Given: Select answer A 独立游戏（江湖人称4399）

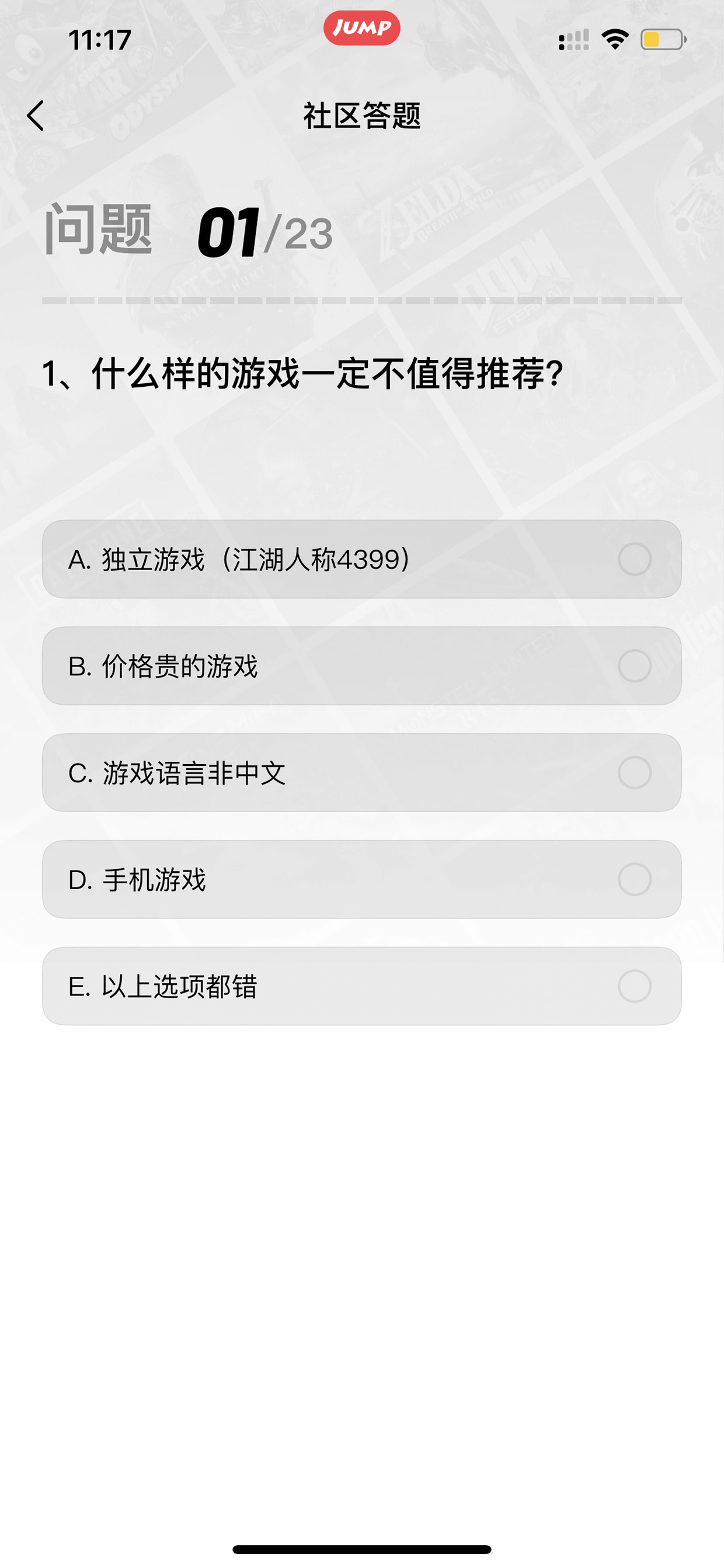Looking at the screenshot, I should tap(361, 558).
